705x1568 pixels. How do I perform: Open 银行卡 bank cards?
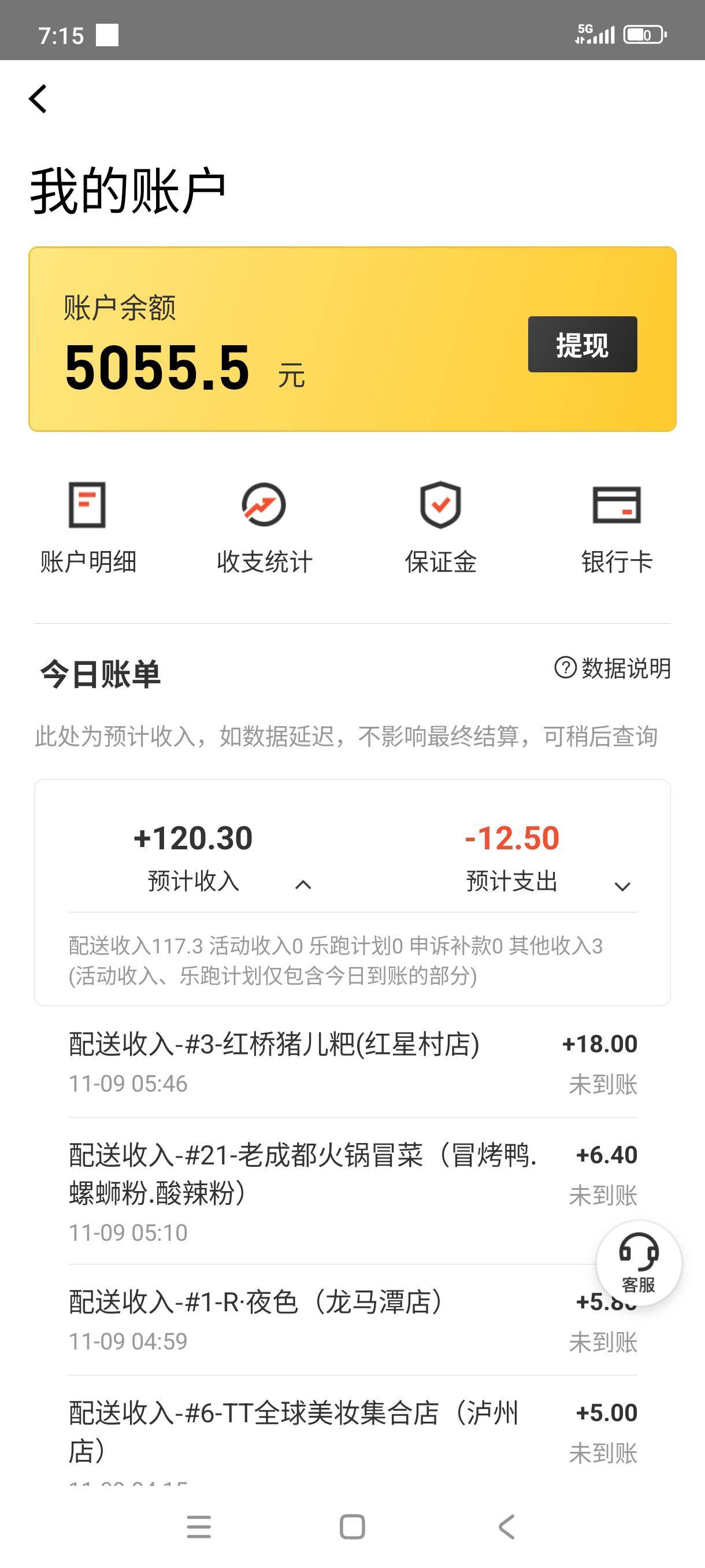[x=616, y=528]
